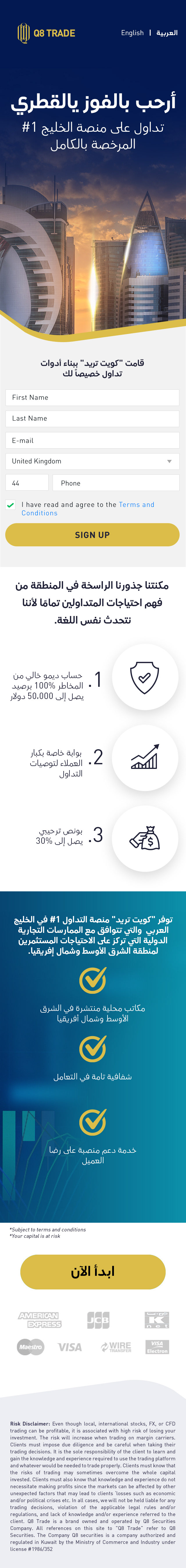Edit the country code field showing 44

(x=27, y=483)
